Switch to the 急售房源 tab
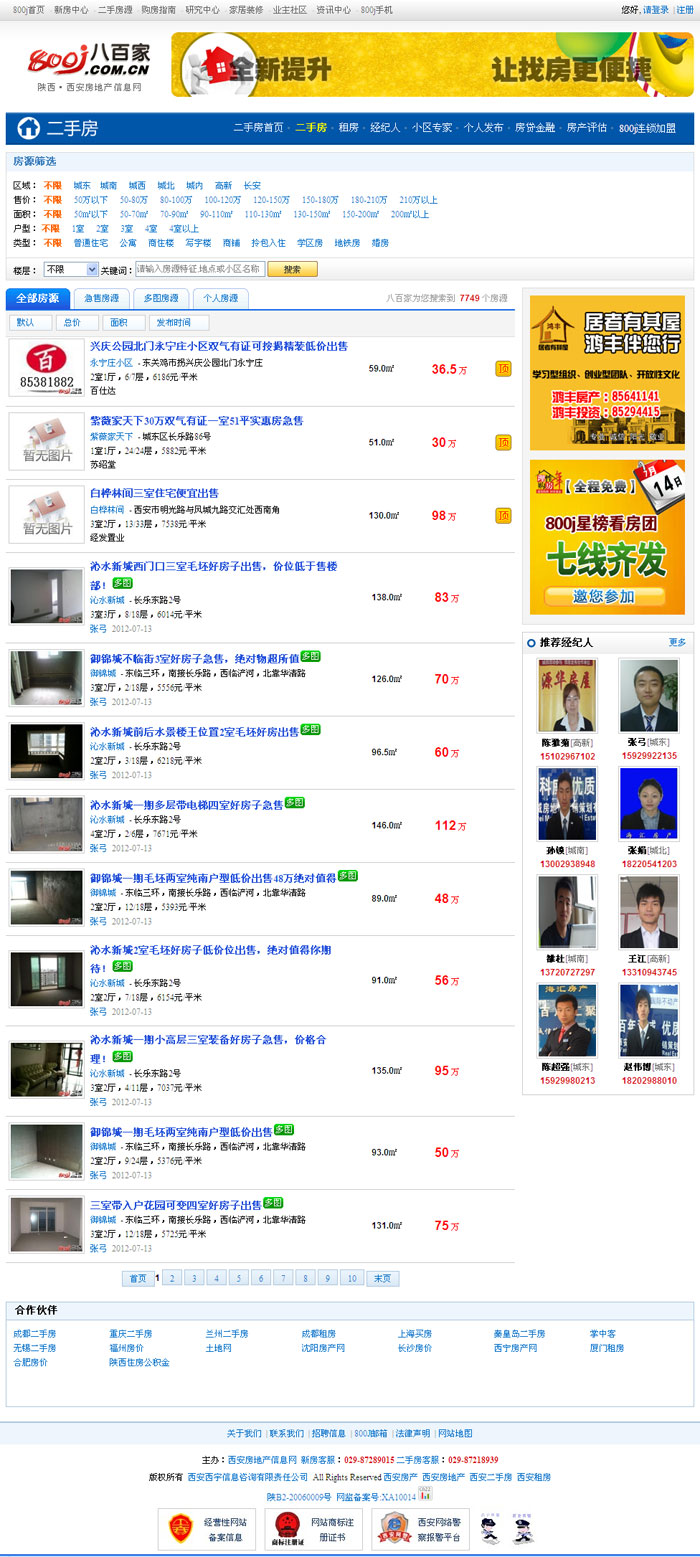This screenshot has height=1557, width=700. (102, 299)
